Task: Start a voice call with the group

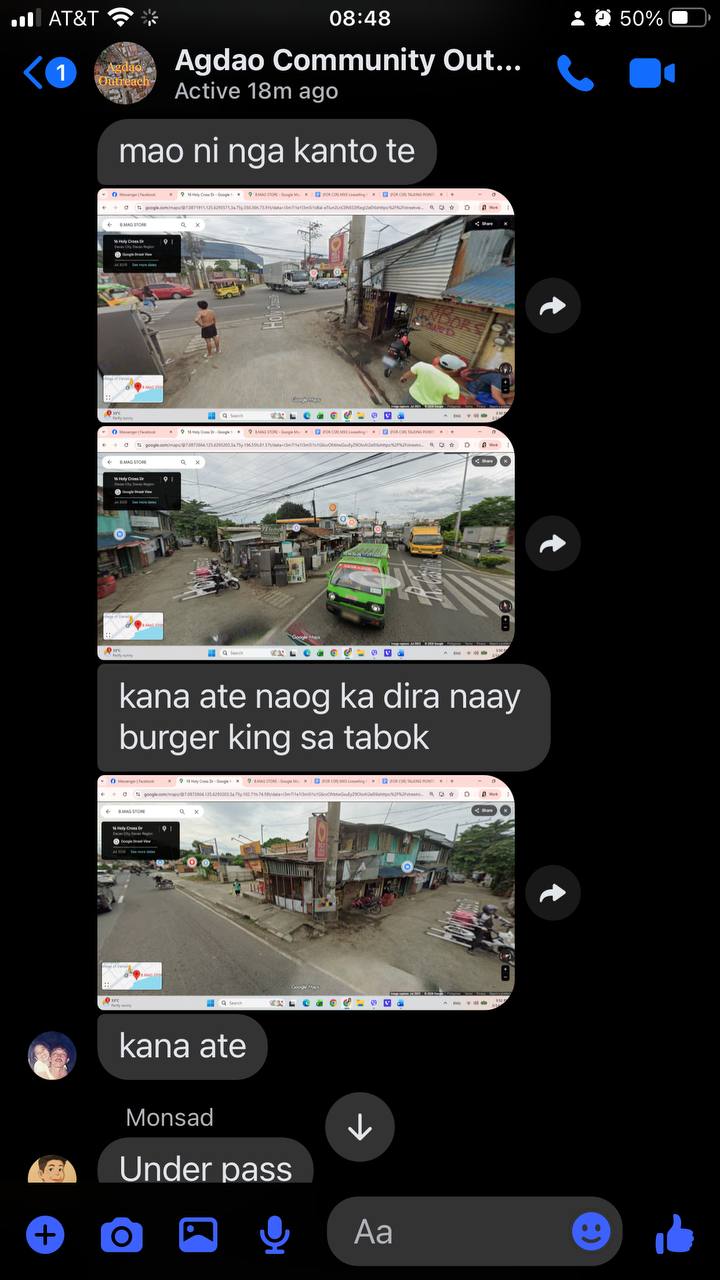Action: coord(575,73)
